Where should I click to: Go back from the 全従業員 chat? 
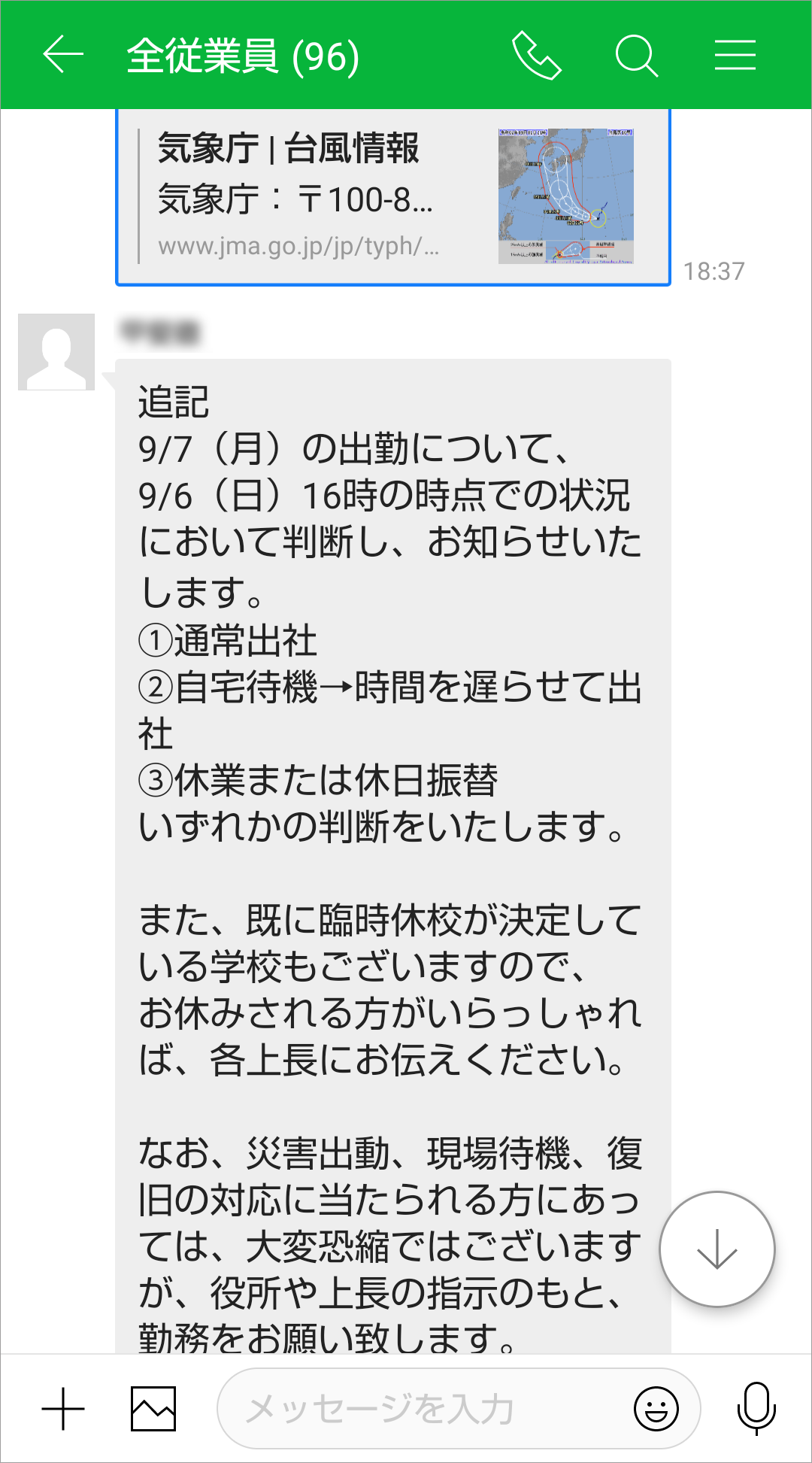coord(63,56)
